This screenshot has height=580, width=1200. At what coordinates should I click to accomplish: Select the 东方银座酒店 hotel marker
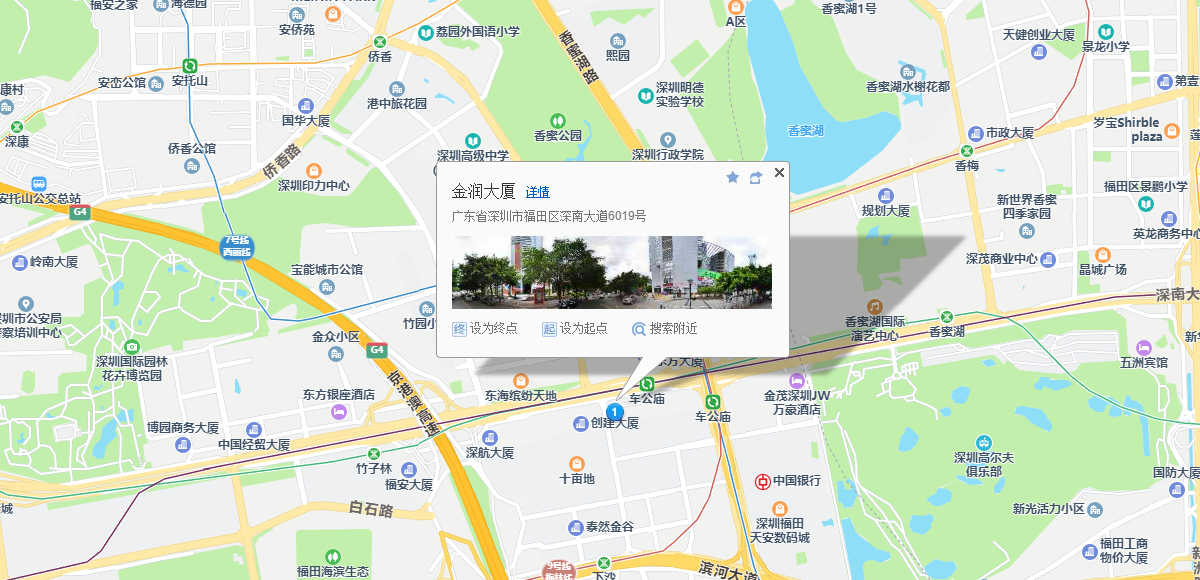point(339,411)
